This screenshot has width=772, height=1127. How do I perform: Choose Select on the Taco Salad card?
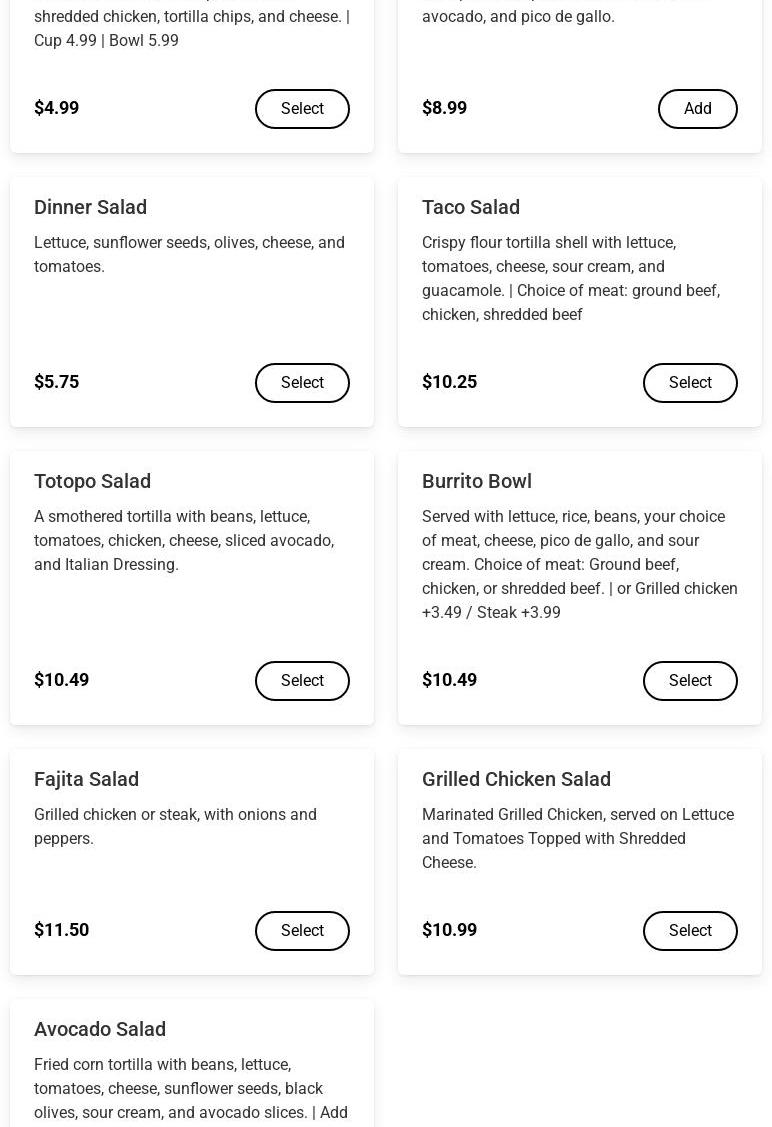[x=690, y=383]
